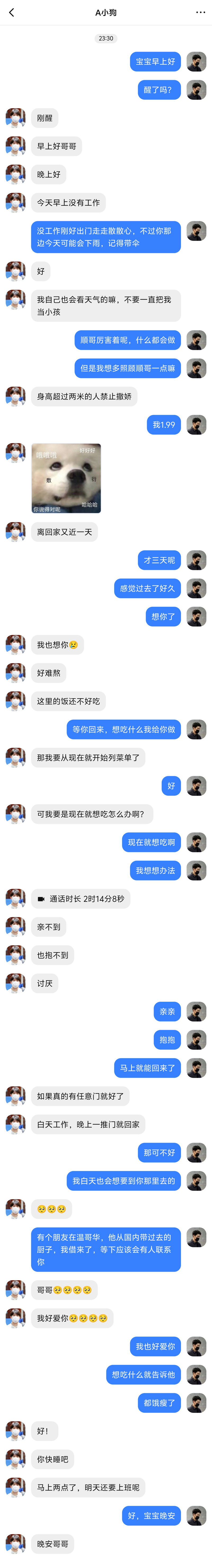This screenshot has height=1568, width=212.
Task: Open the avatar beside 宝宝早上好
Action: (196, 61)
